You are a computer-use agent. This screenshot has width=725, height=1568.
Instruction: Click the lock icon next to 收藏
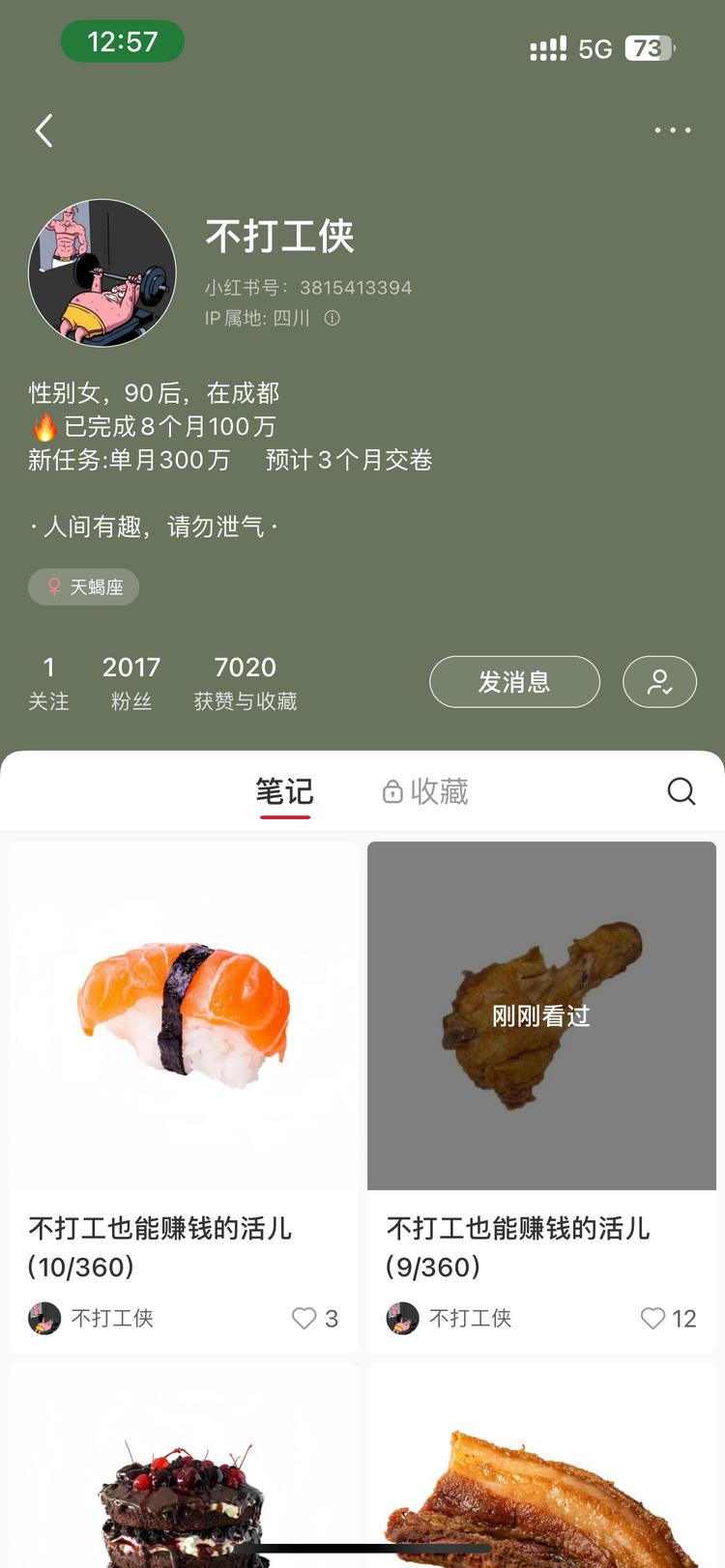pyautogui.click(x=391, y=790)
